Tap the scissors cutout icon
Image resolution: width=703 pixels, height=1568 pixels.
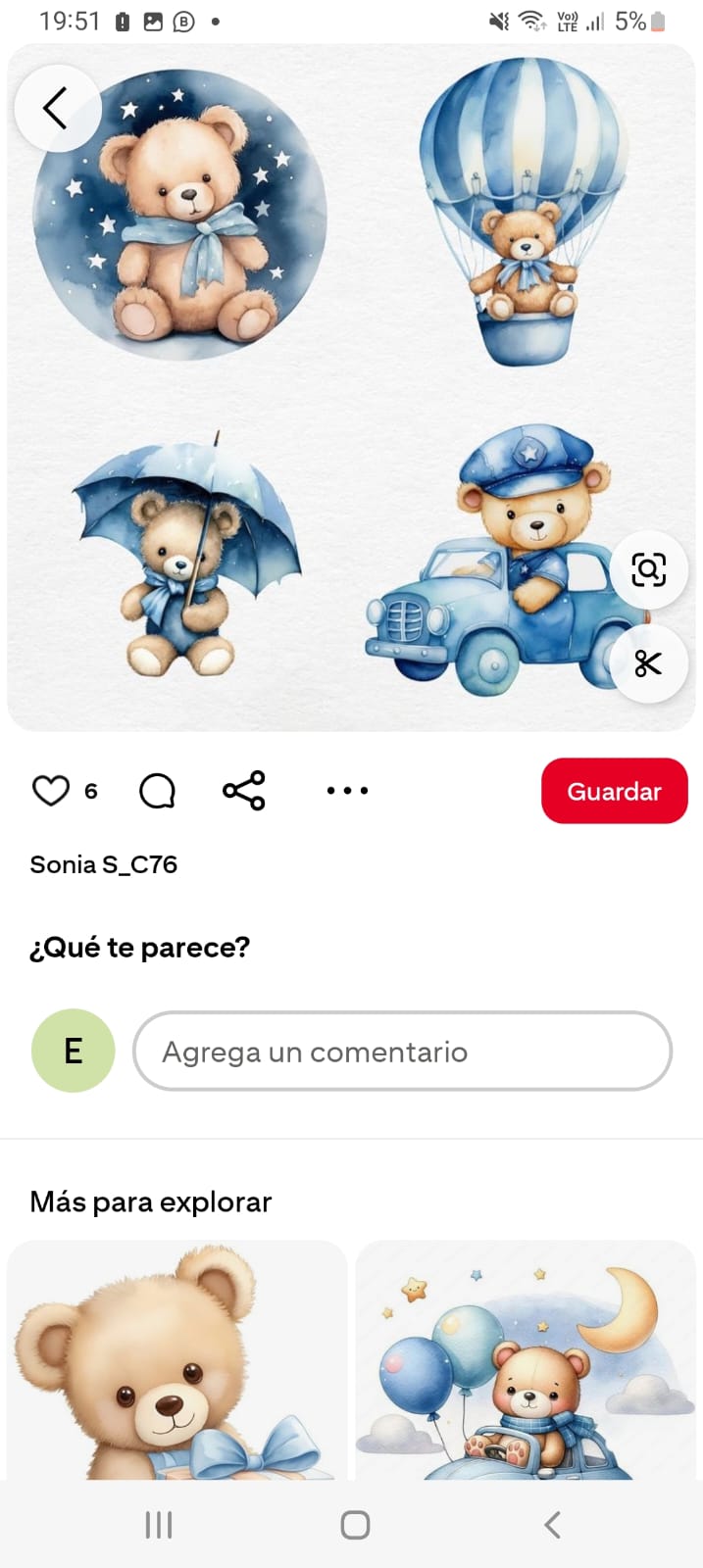648,663
